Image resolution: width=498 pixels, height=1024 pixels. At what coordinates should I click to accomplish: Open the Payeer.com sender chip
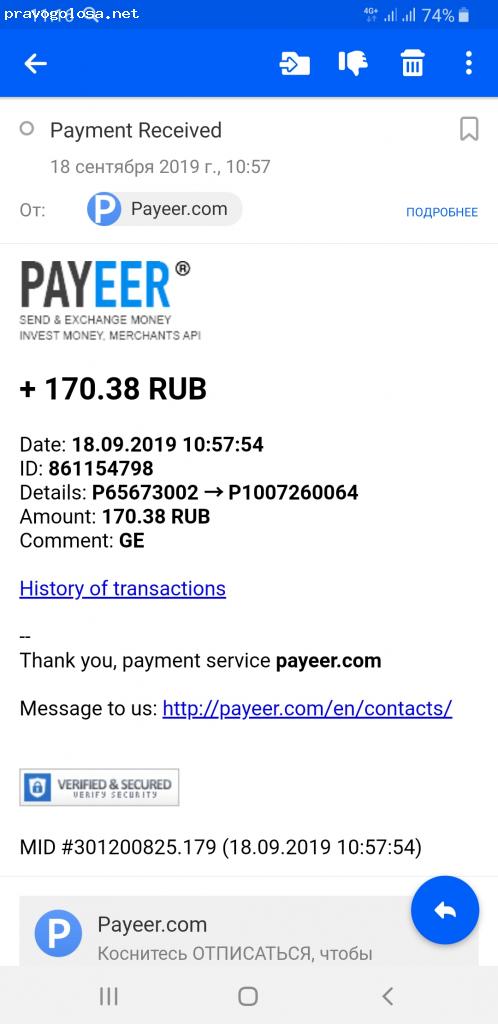tap(164, 210)
